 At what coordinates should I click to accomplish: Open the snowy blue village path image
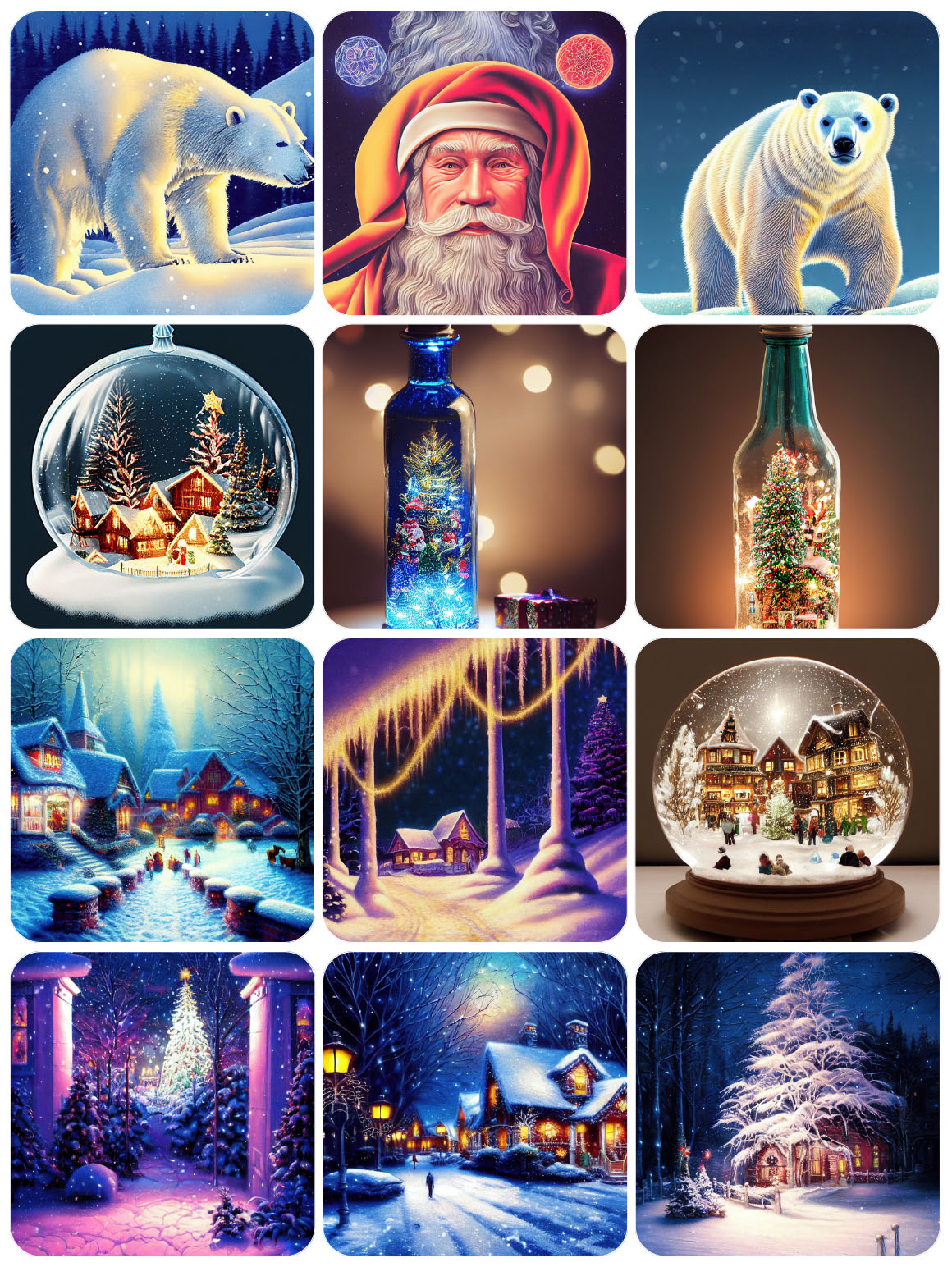click(162, 789)
